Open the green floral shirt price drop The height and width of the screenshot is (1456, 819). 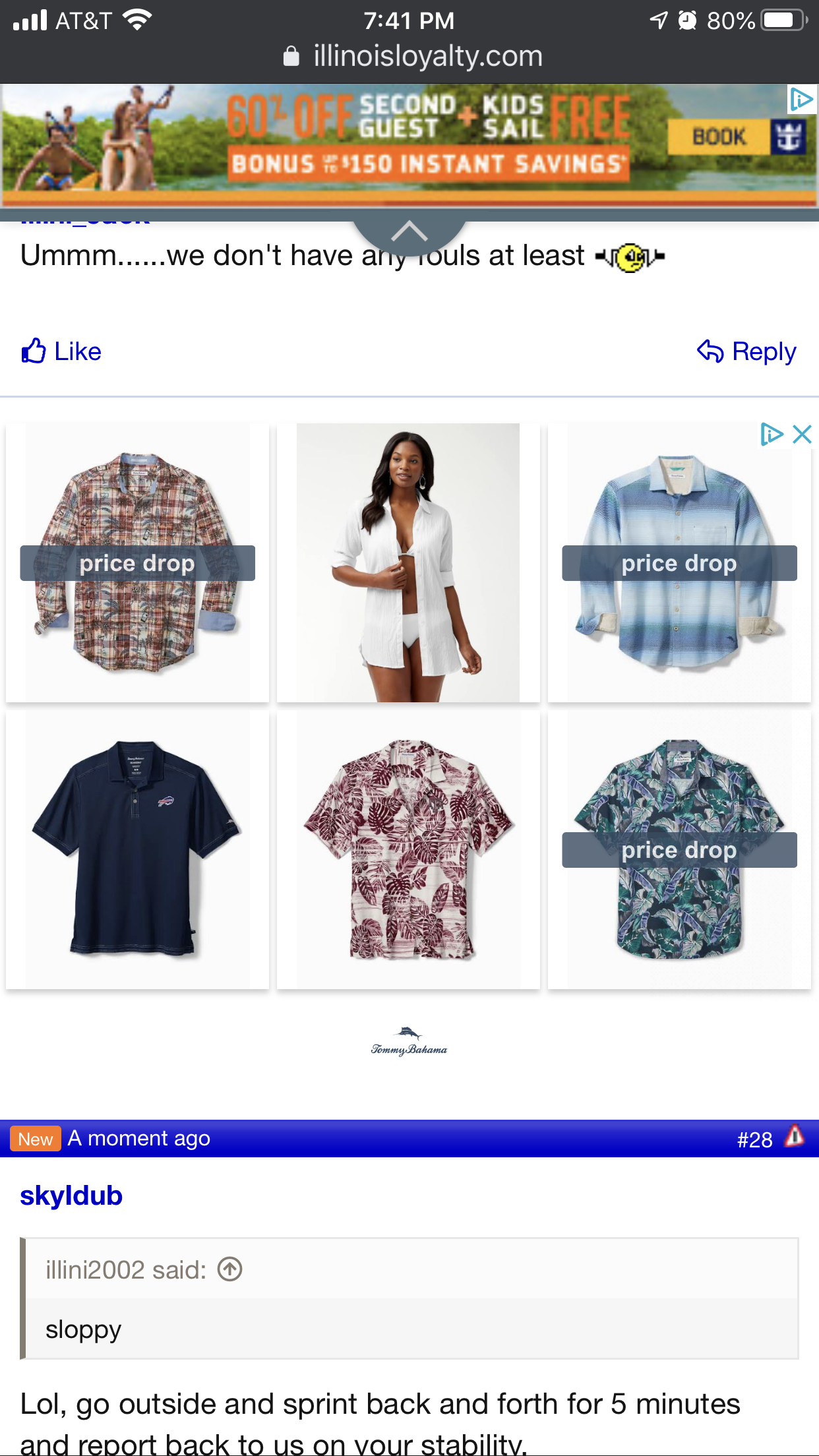pyautogui.click(x=679, y=849)
